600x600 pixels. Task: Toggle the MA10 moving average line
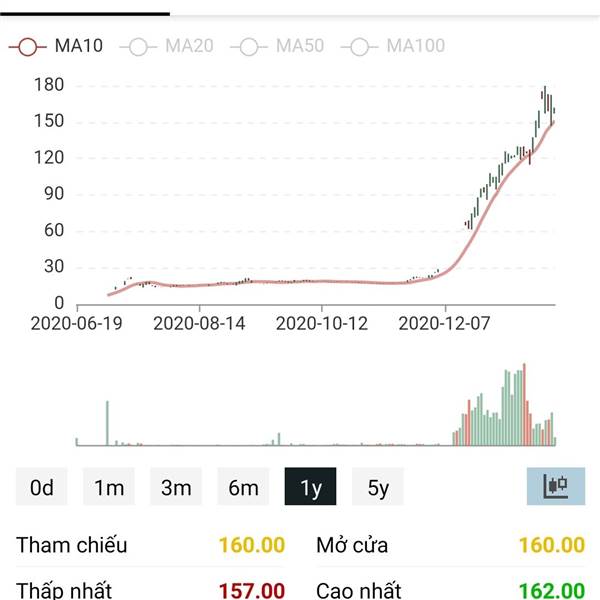point(56,46)
